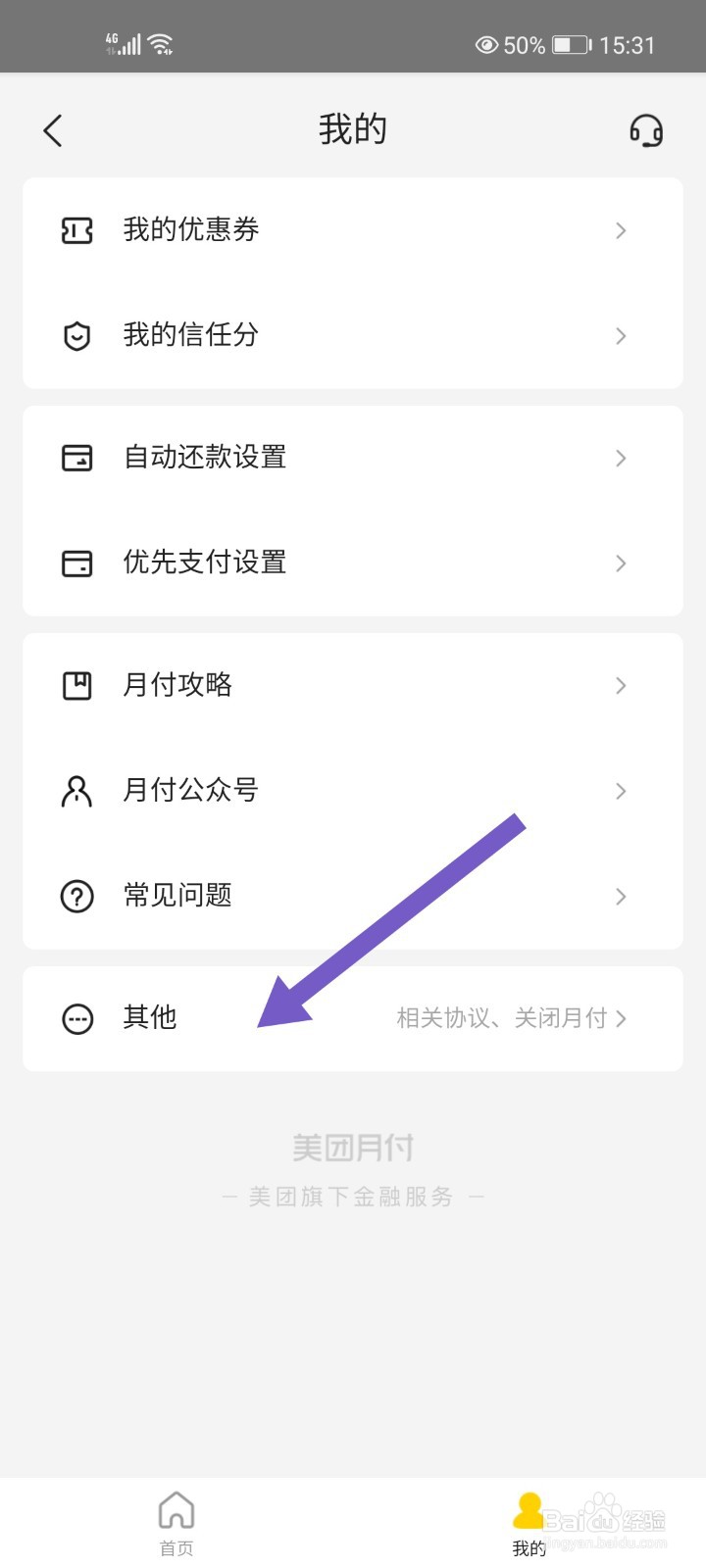Open the arrow next to 自动还款设置
Viewport: 706px width, 1568px height.
coord(621,458)
